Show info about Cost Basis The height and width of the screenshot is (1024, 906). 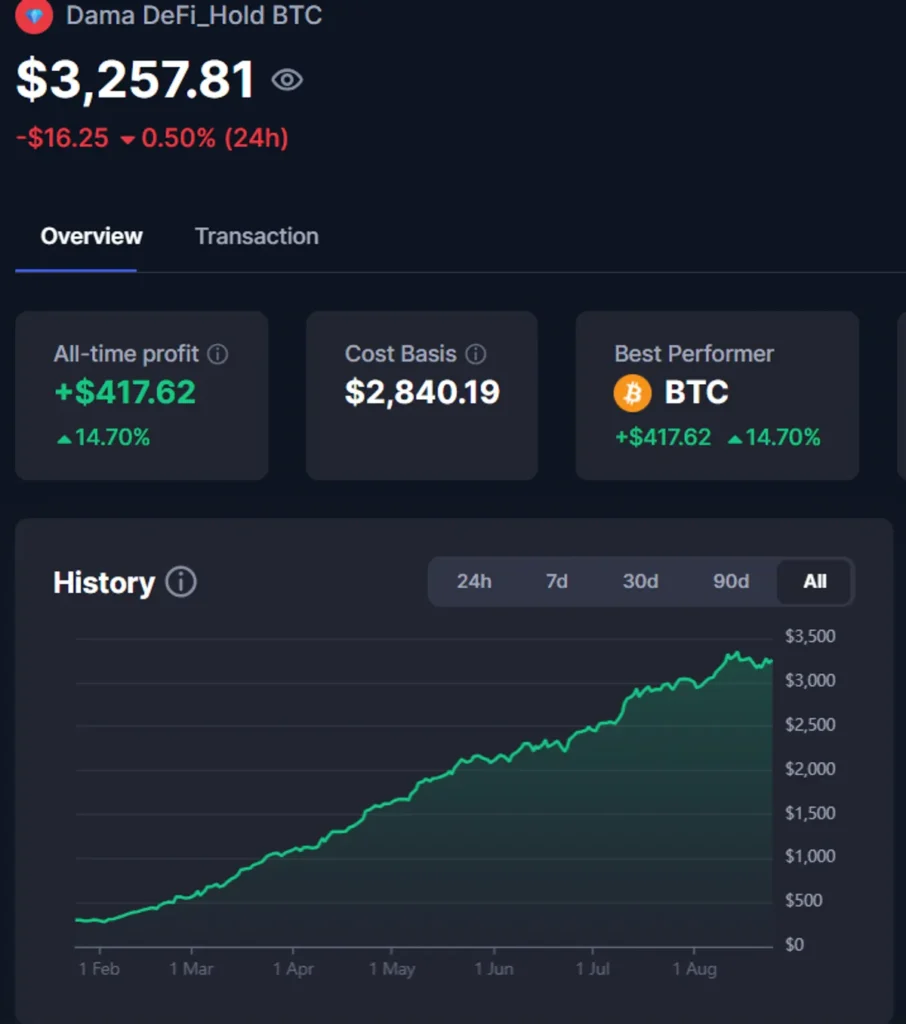click(x=477, y=354)
